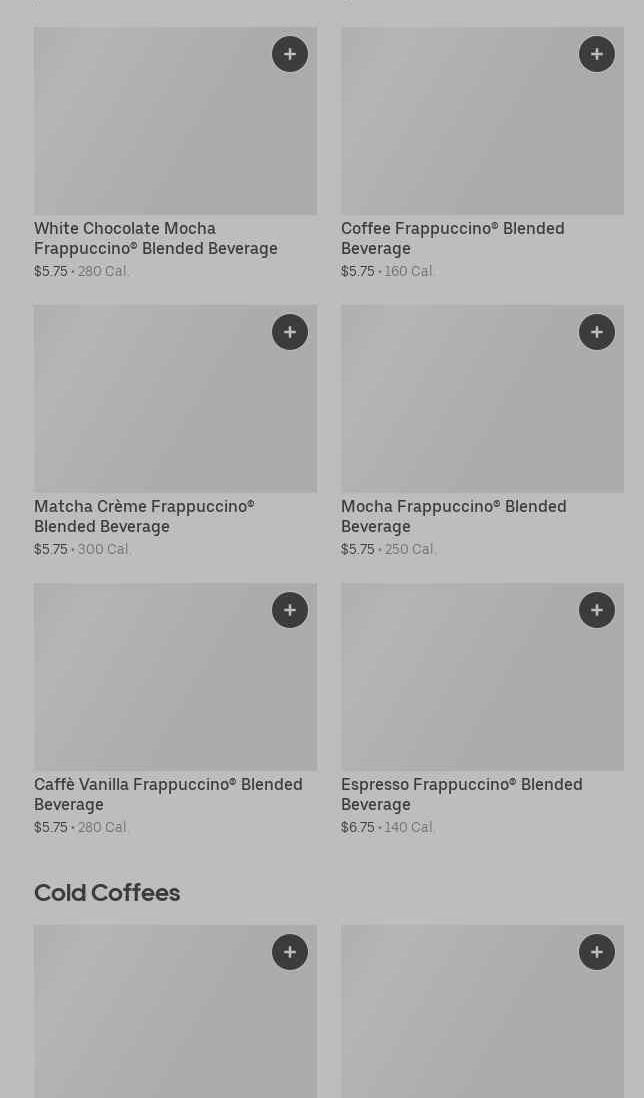The width and height of the screenshot is (644, 1098).
Task: Add Espresso Frappuccino Blended Beverage to cart
Action: click(597, 610)
